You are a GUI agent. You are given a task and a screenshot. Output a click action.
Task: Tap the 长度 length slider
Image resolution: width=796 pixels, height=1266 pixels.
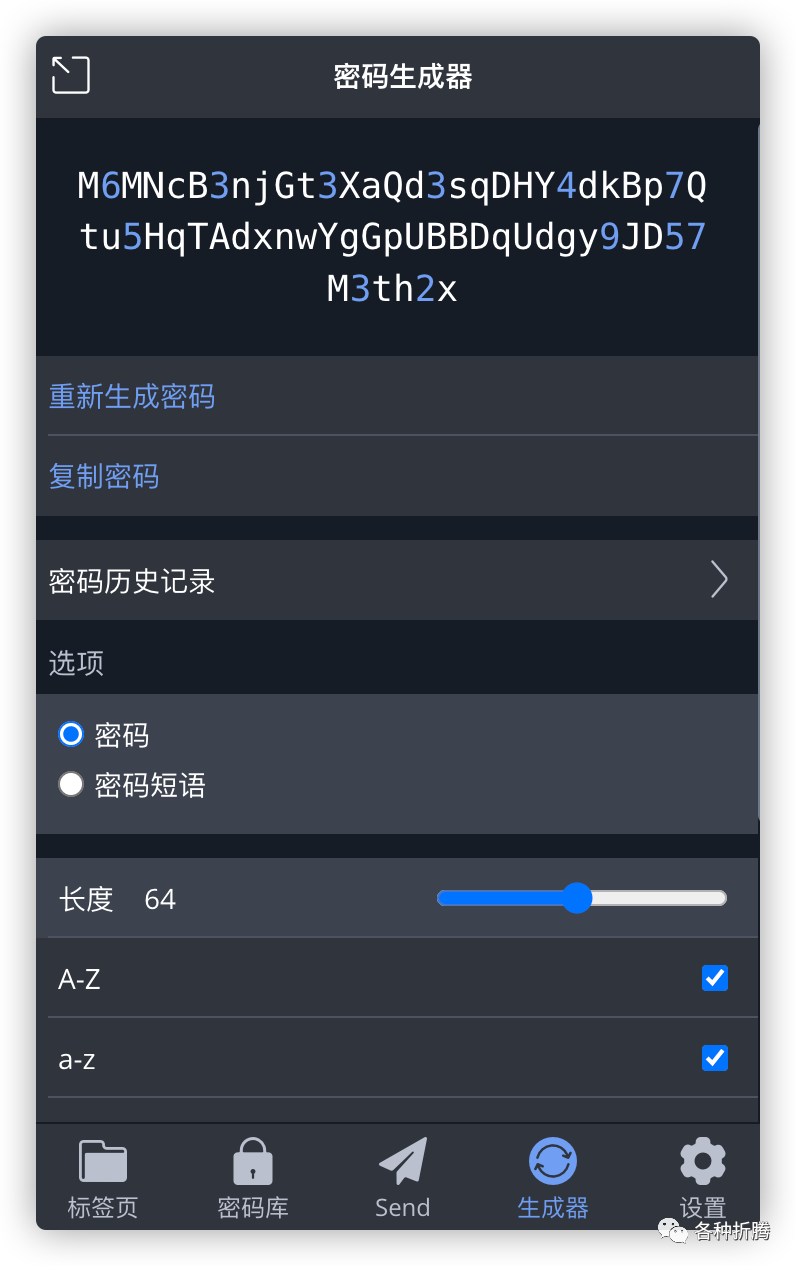581,898
